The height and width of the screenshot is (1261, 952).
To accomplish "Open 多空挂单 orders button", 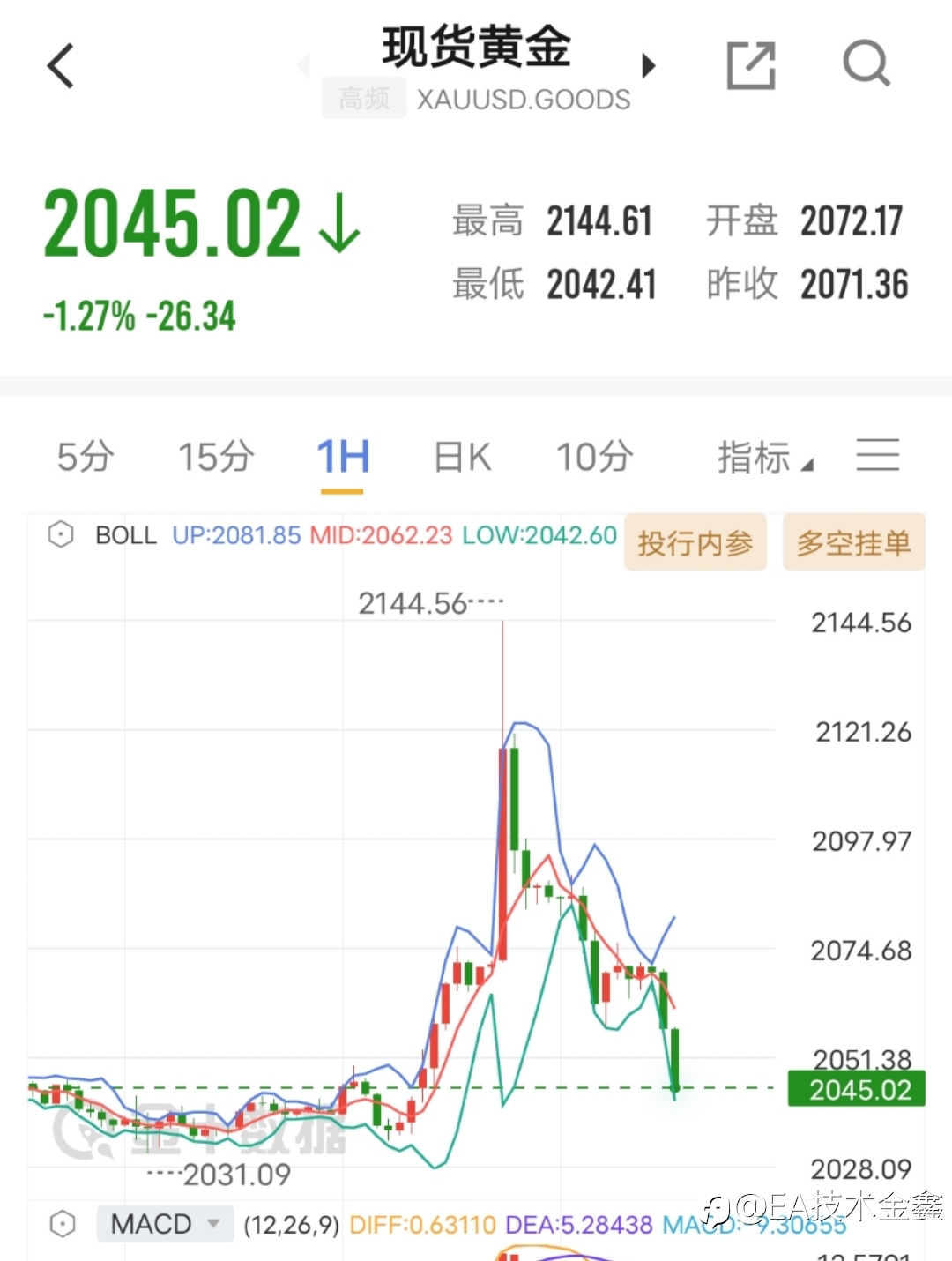I will (x=854, y=542).
